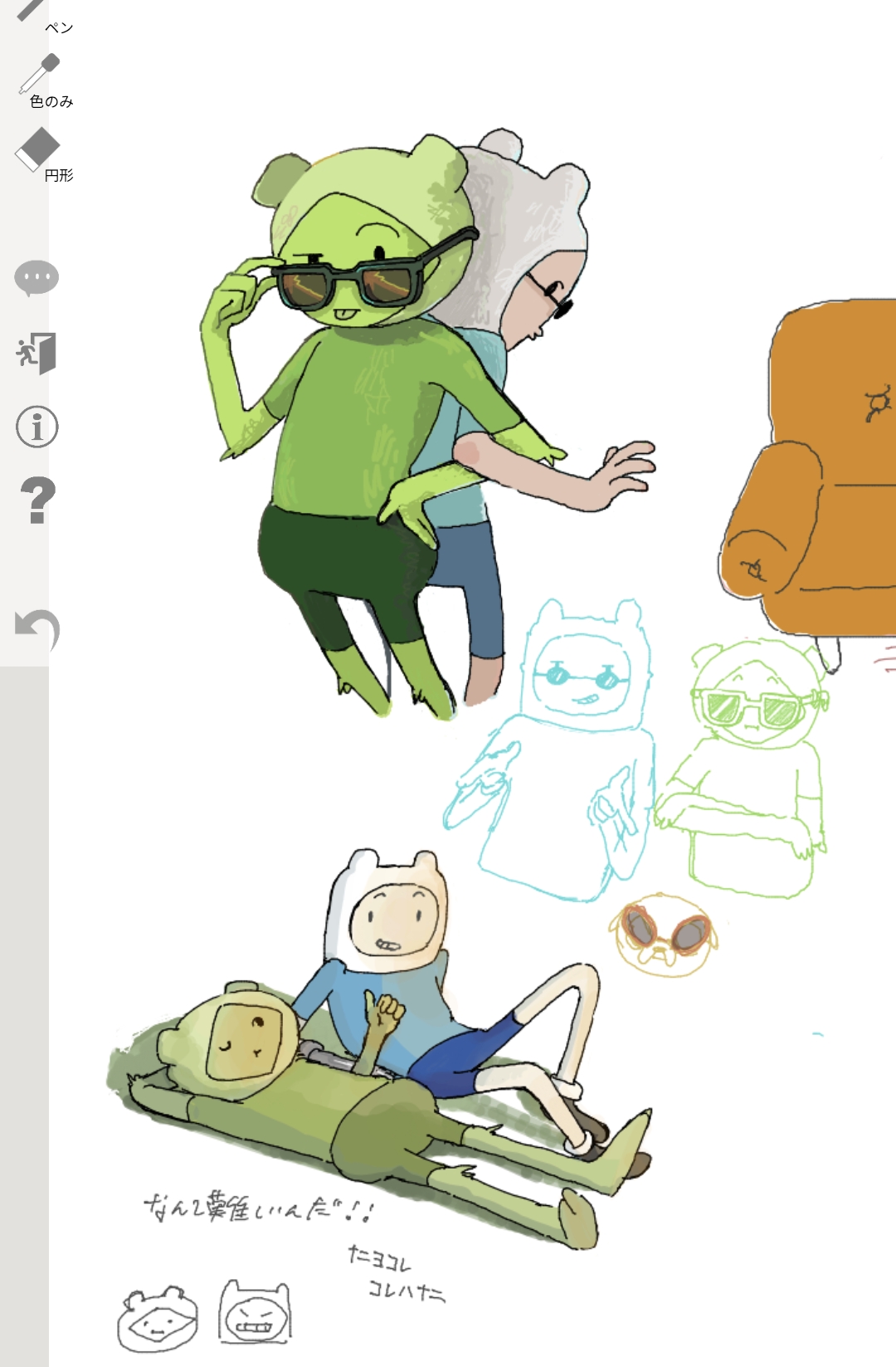896x1367 pixels.
Task: Open help via the question mark
Action: pyautogui.click(x=37, y=500)
